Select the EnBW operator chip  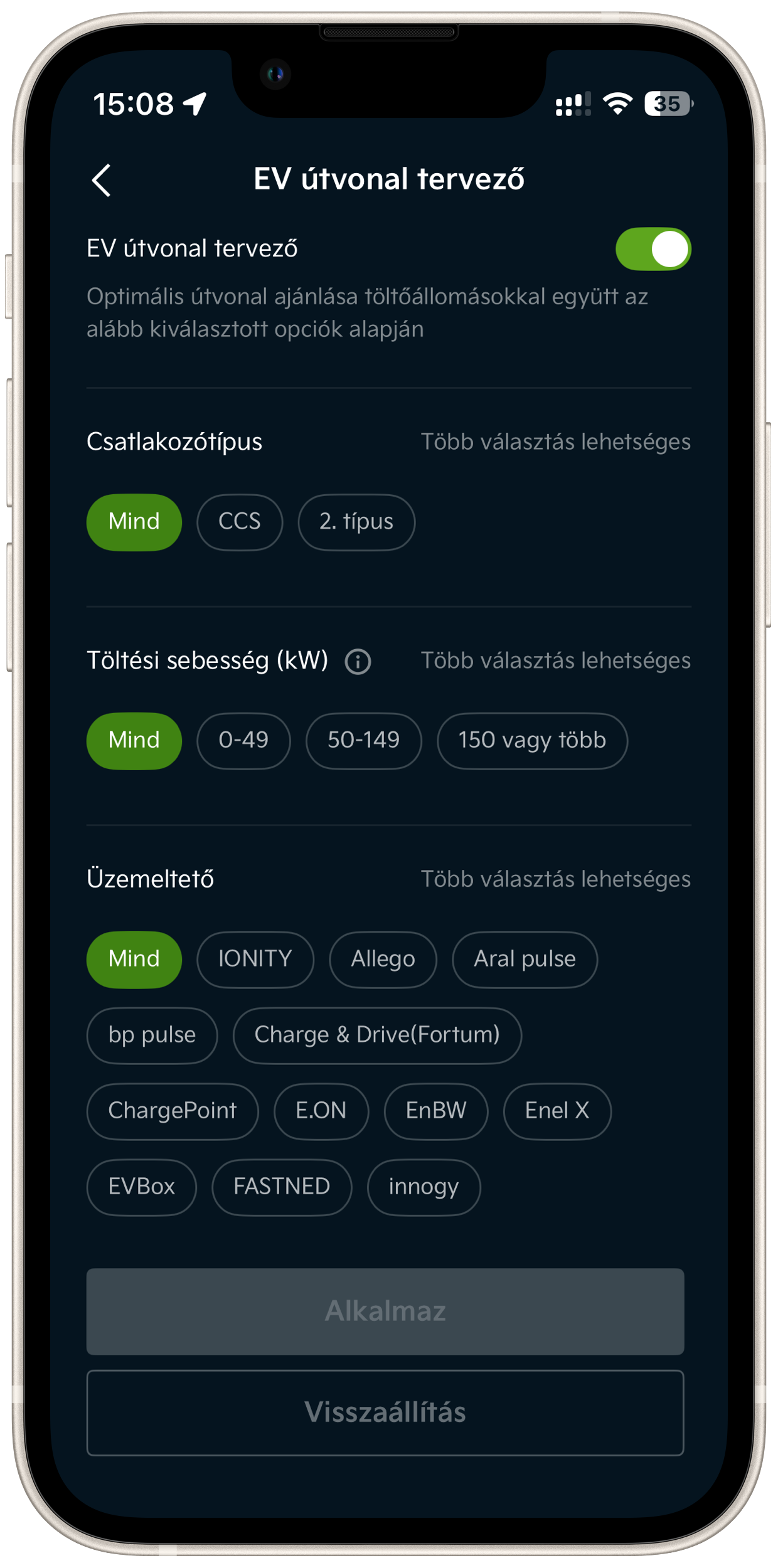tap(436, 1111)
